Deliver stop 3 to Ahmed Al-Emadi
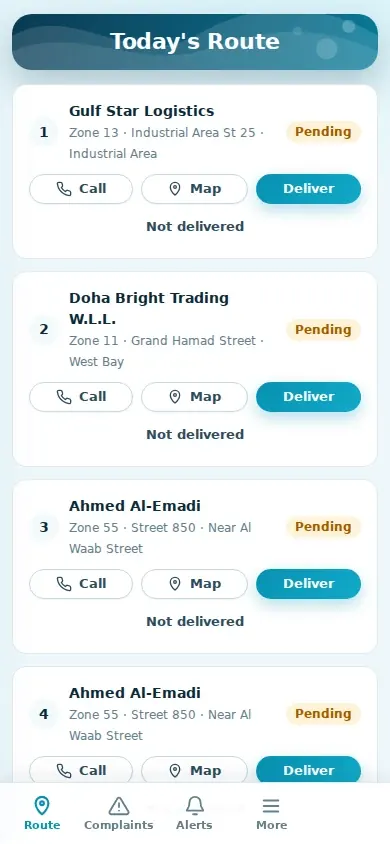 pos(308,584)
